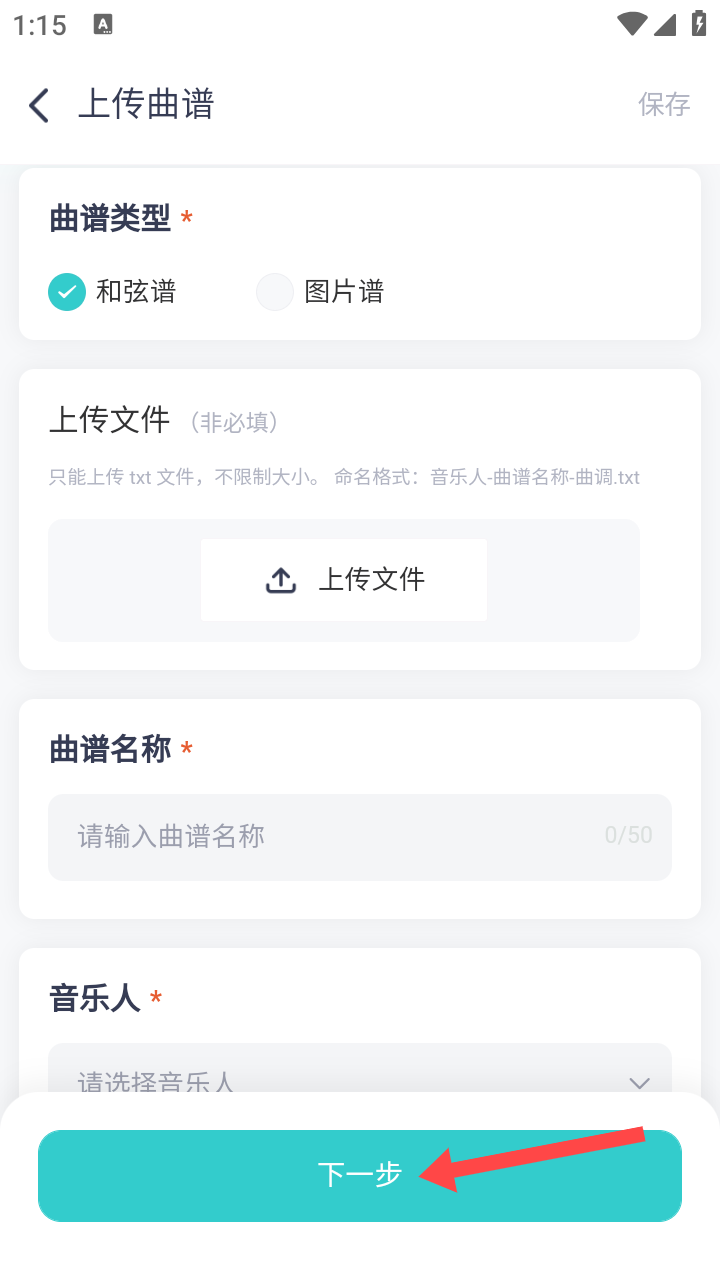Continue with the 下一步 button
Screen dimensions: 720x1280
click(360, 1175)
